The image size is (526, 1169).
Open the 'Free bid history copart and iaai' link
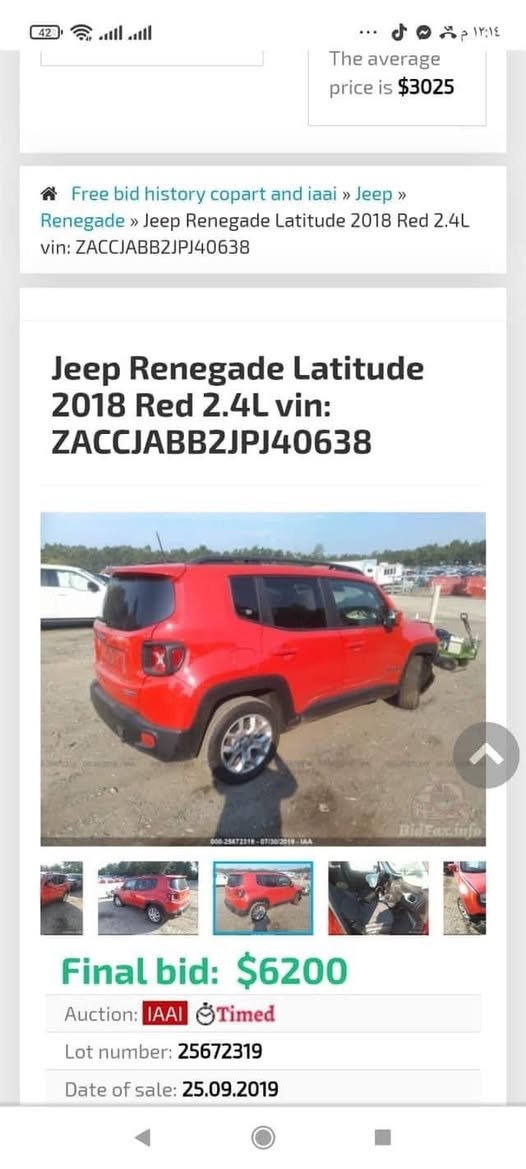click(x=203, y=194)
